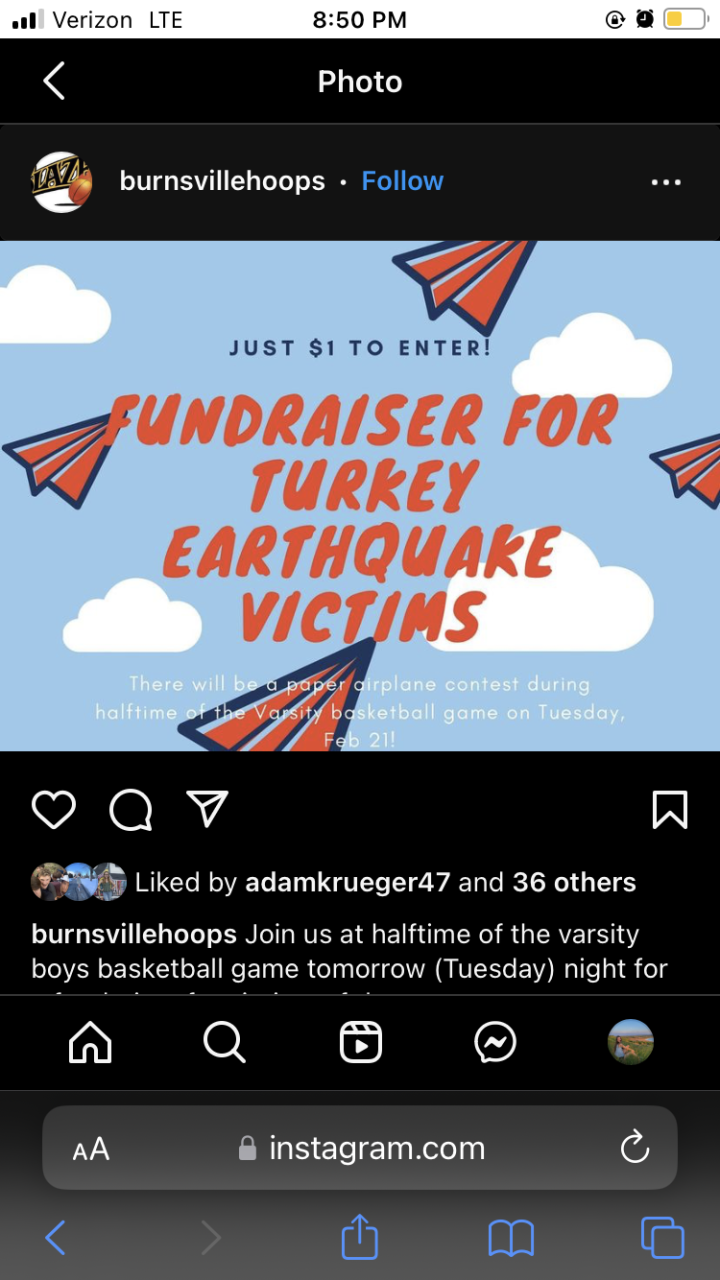Go to my profile tab

[x=630, y=1043]
